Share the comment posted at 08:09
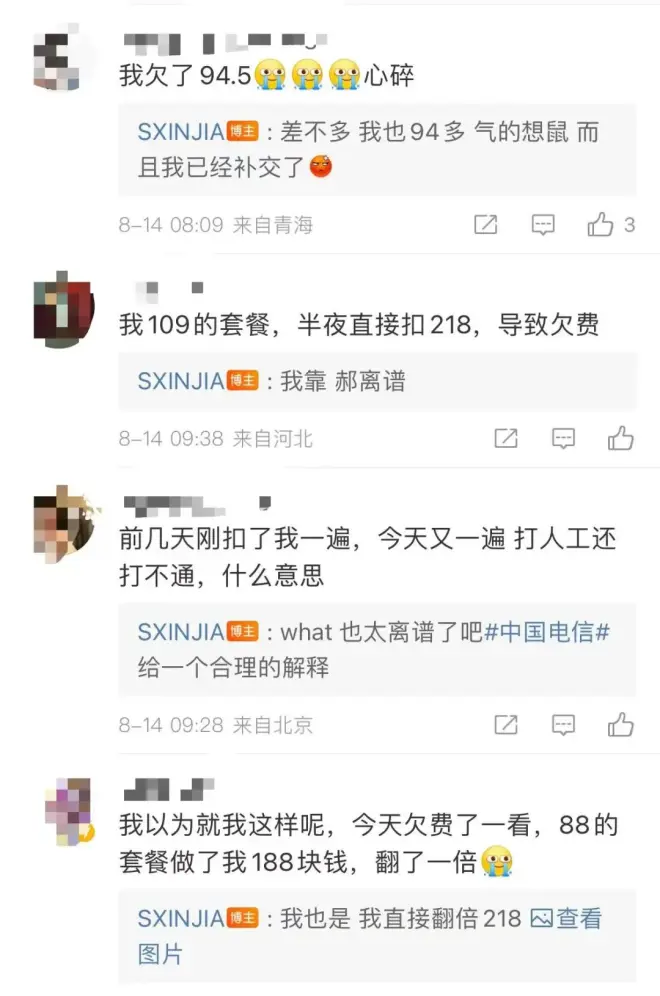The height and width of the screenshot is (996, 660). click(x=486, y=225)
